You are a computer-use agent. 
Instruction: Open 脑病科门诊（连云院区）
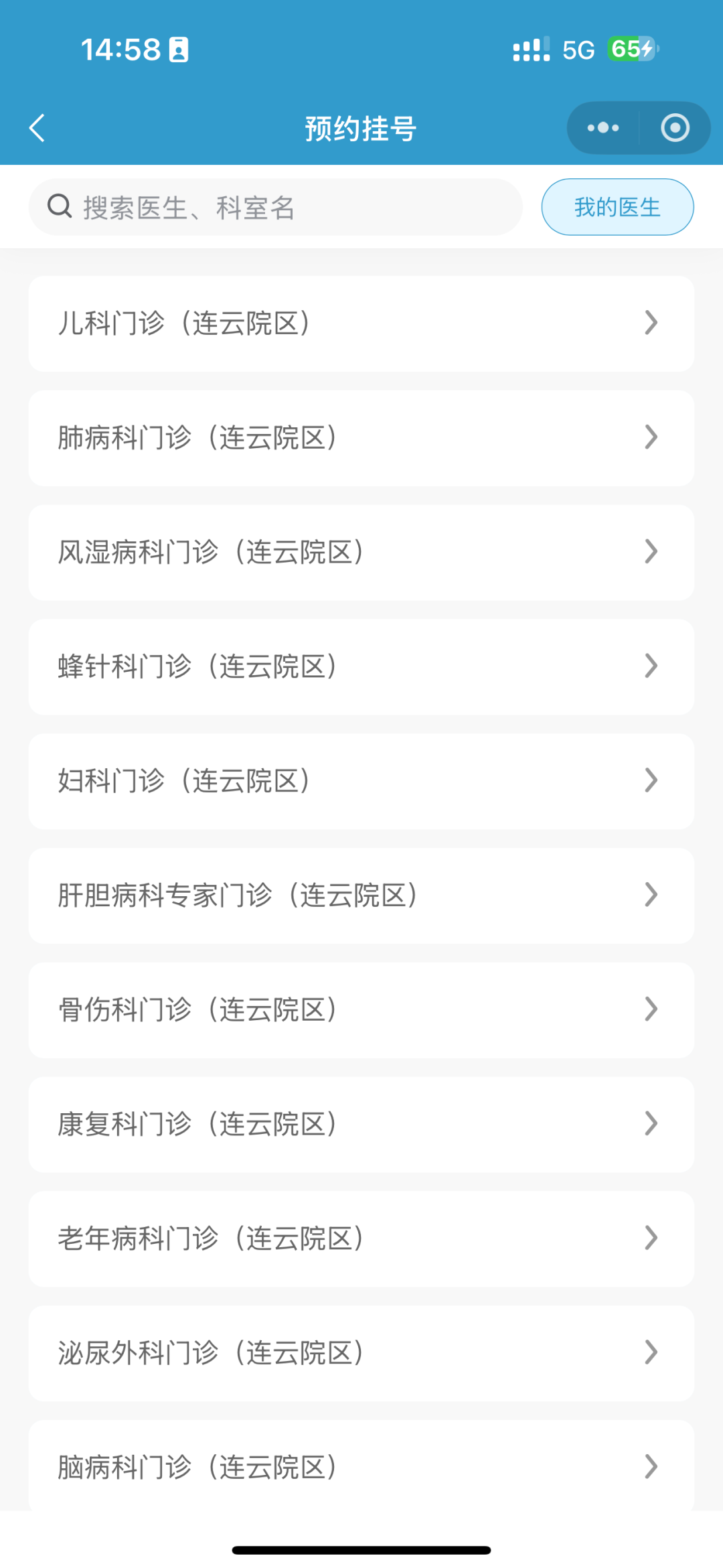coord(361,1467)
